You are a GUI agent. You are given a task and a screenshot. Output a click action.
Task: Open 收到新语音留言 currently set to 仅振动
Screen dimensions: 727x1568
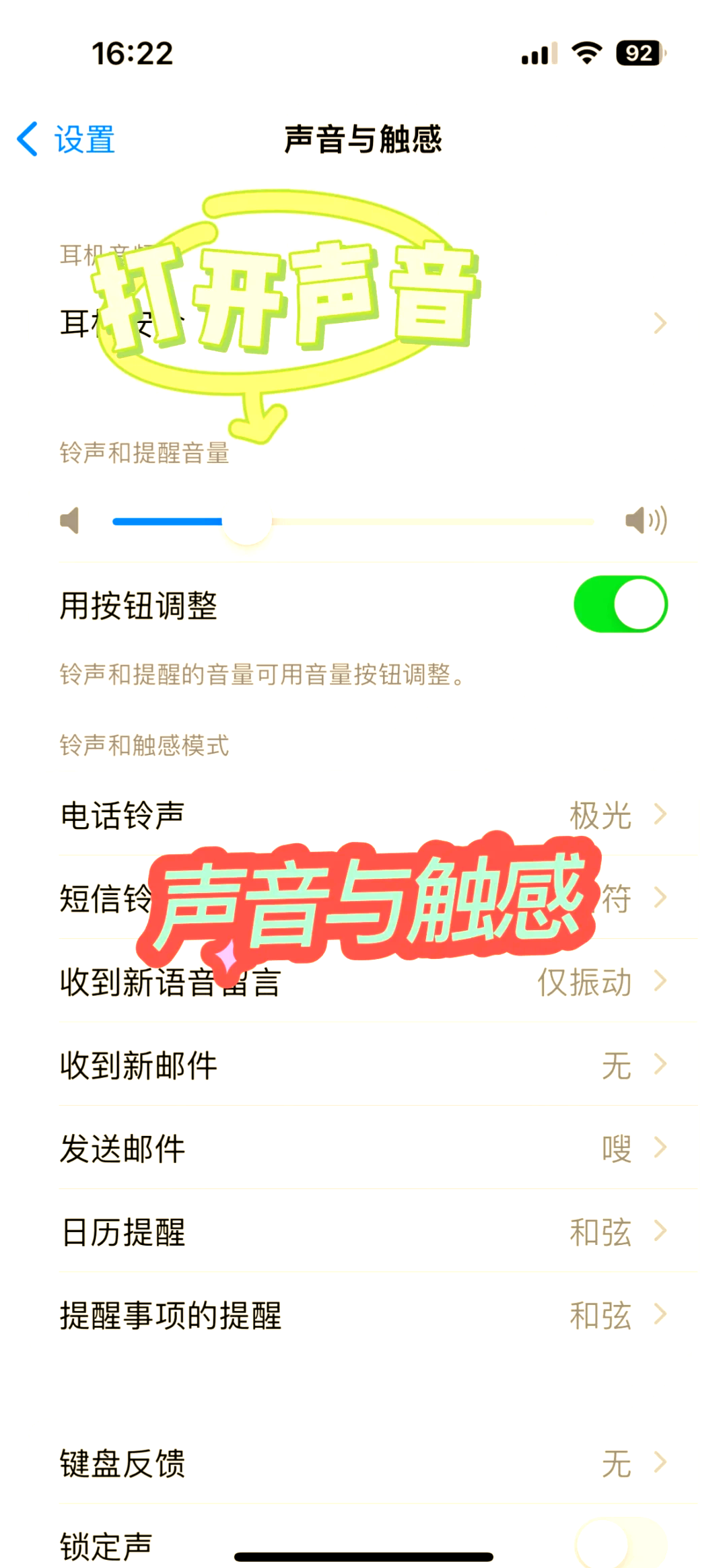point(663,983)
